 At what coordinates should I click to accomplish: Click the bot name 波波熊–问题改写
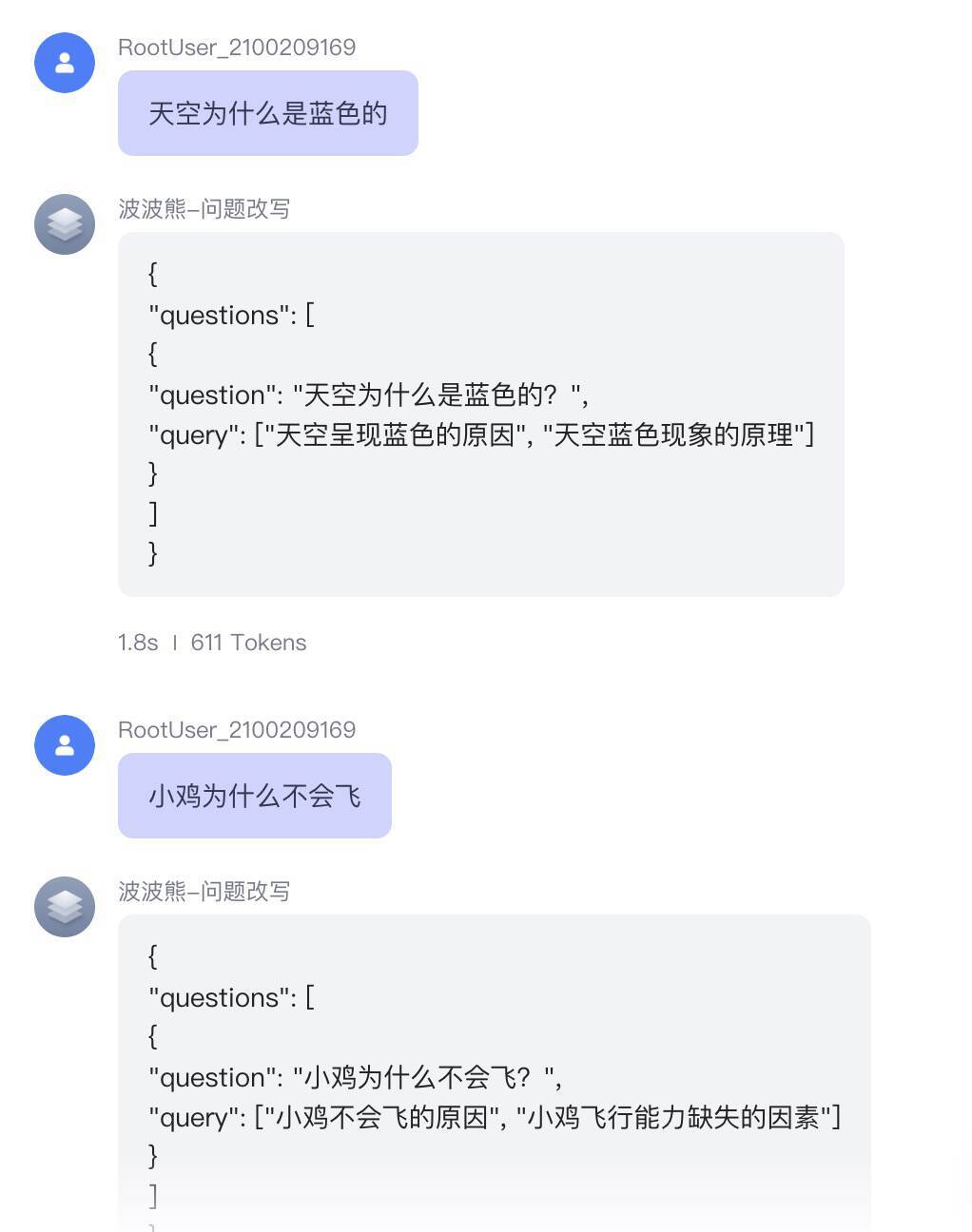click(205, 209)
